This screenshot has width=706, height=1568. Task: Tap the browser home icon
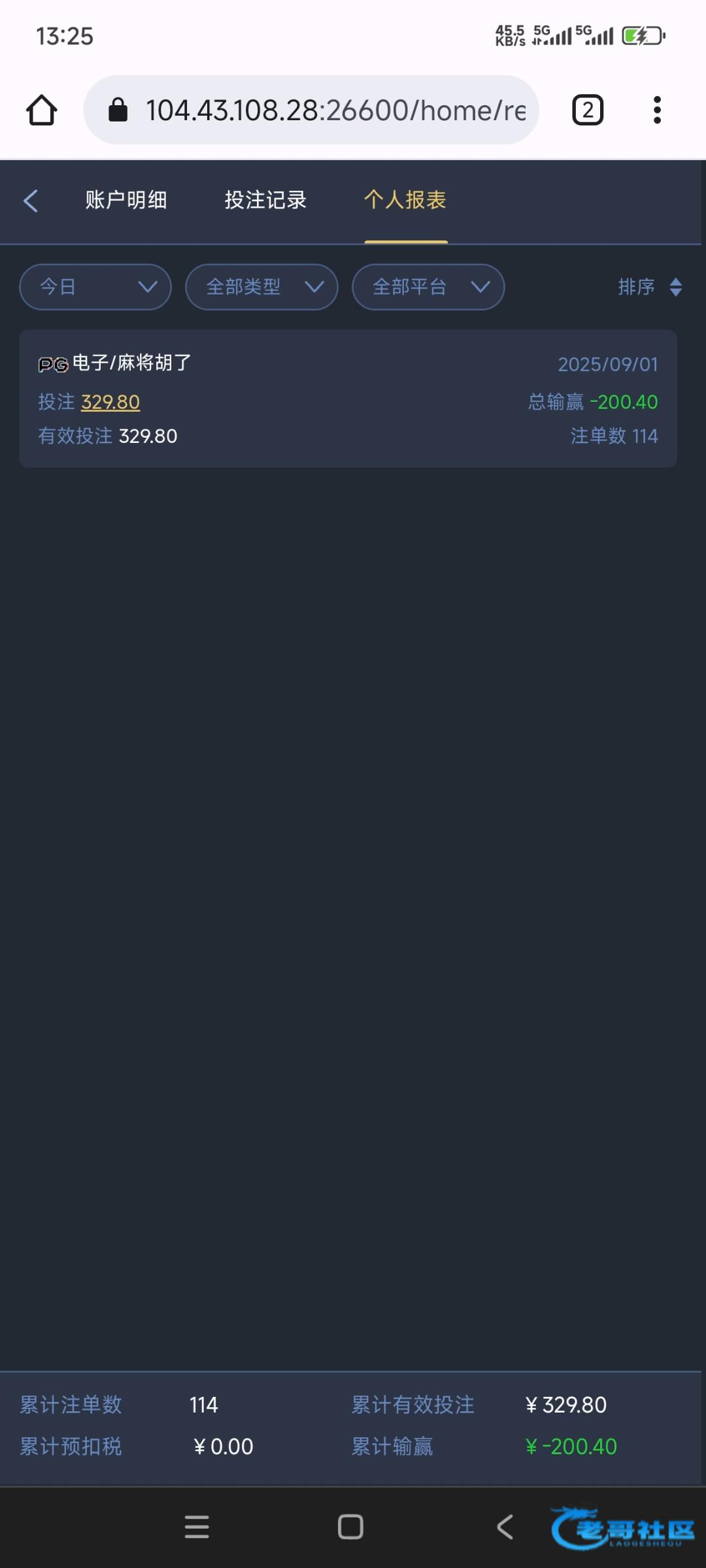42,110
